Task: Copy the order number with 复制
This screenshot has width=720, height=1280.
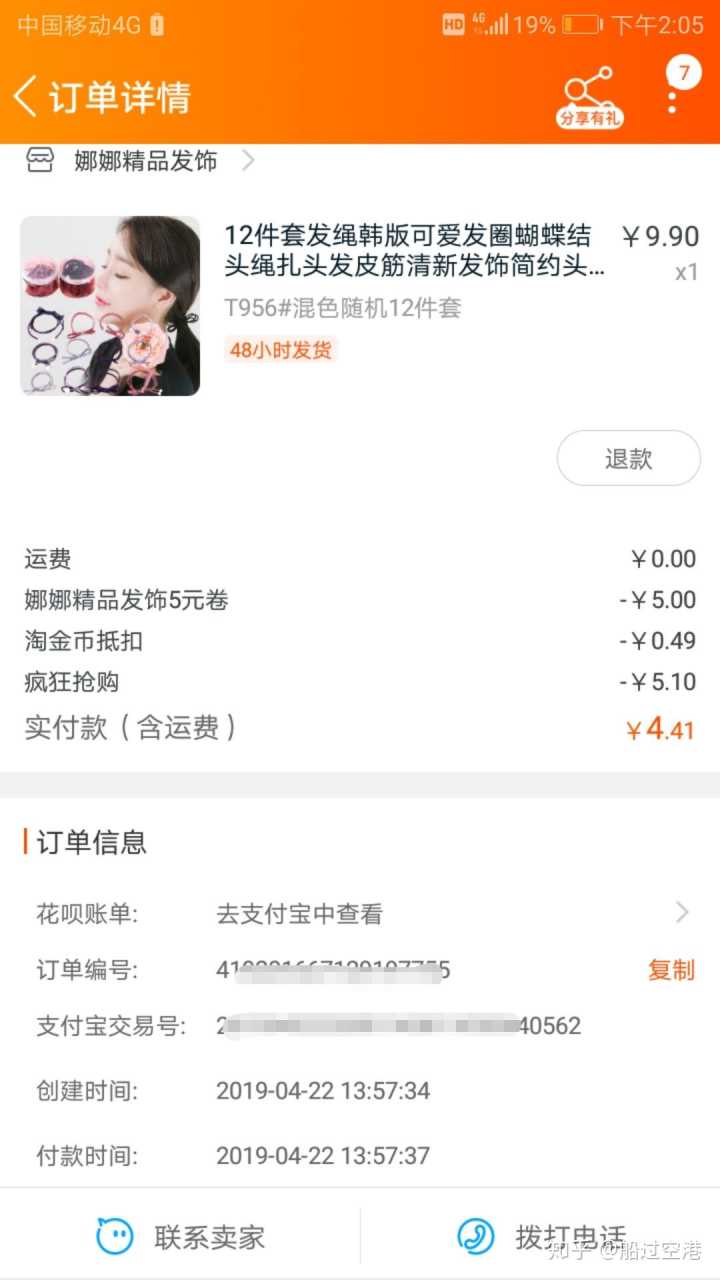Action: (670, 970)
